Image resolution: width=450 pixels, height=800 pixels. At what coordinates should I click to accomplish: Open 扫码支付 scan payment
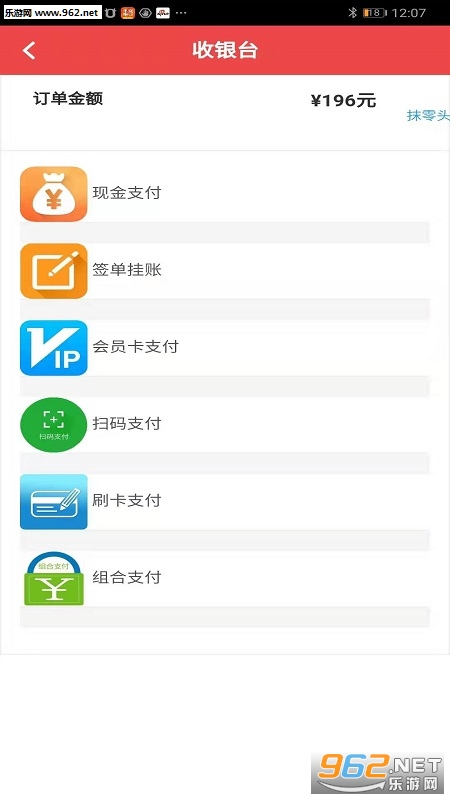click(224, 424)
